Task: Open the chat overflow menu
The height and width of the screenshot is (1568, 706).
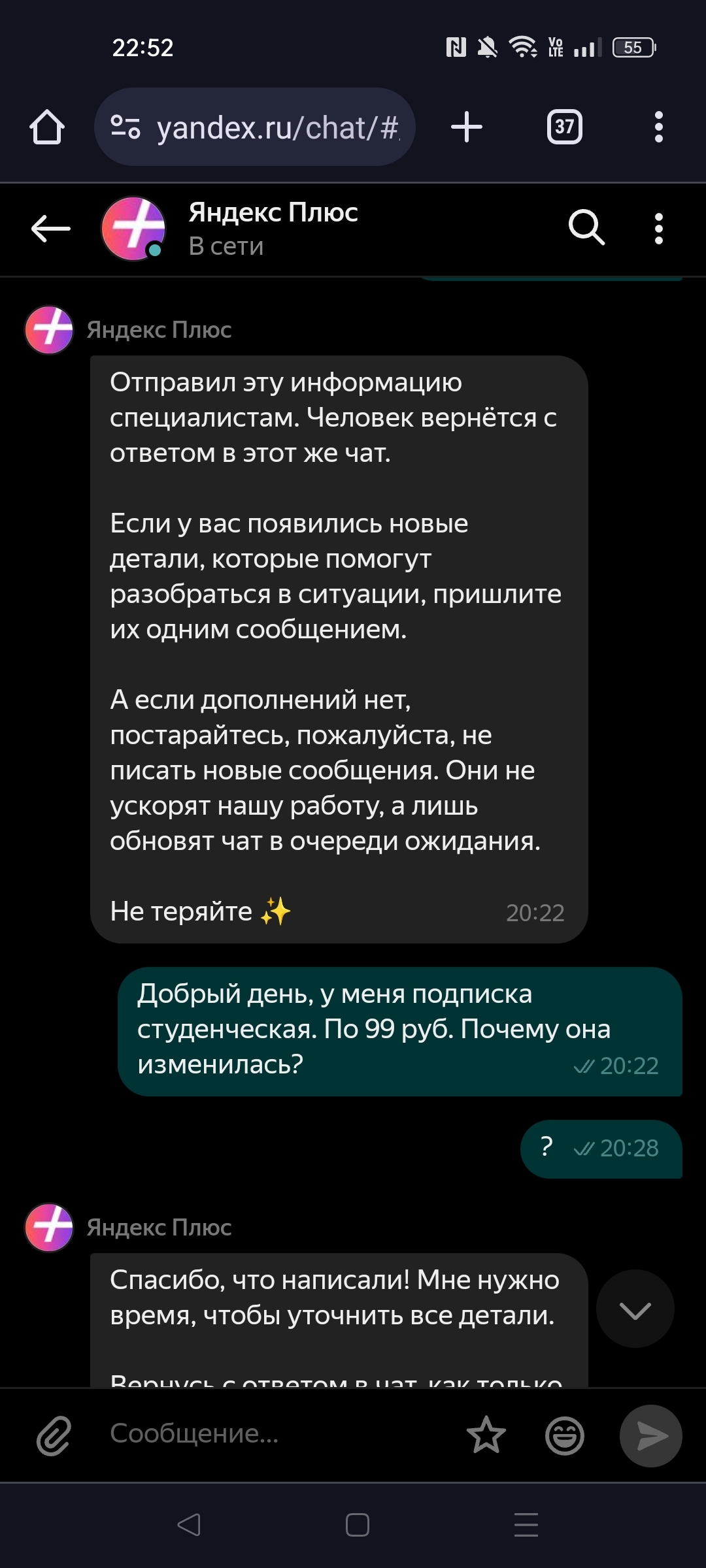Action: point(658,229)
